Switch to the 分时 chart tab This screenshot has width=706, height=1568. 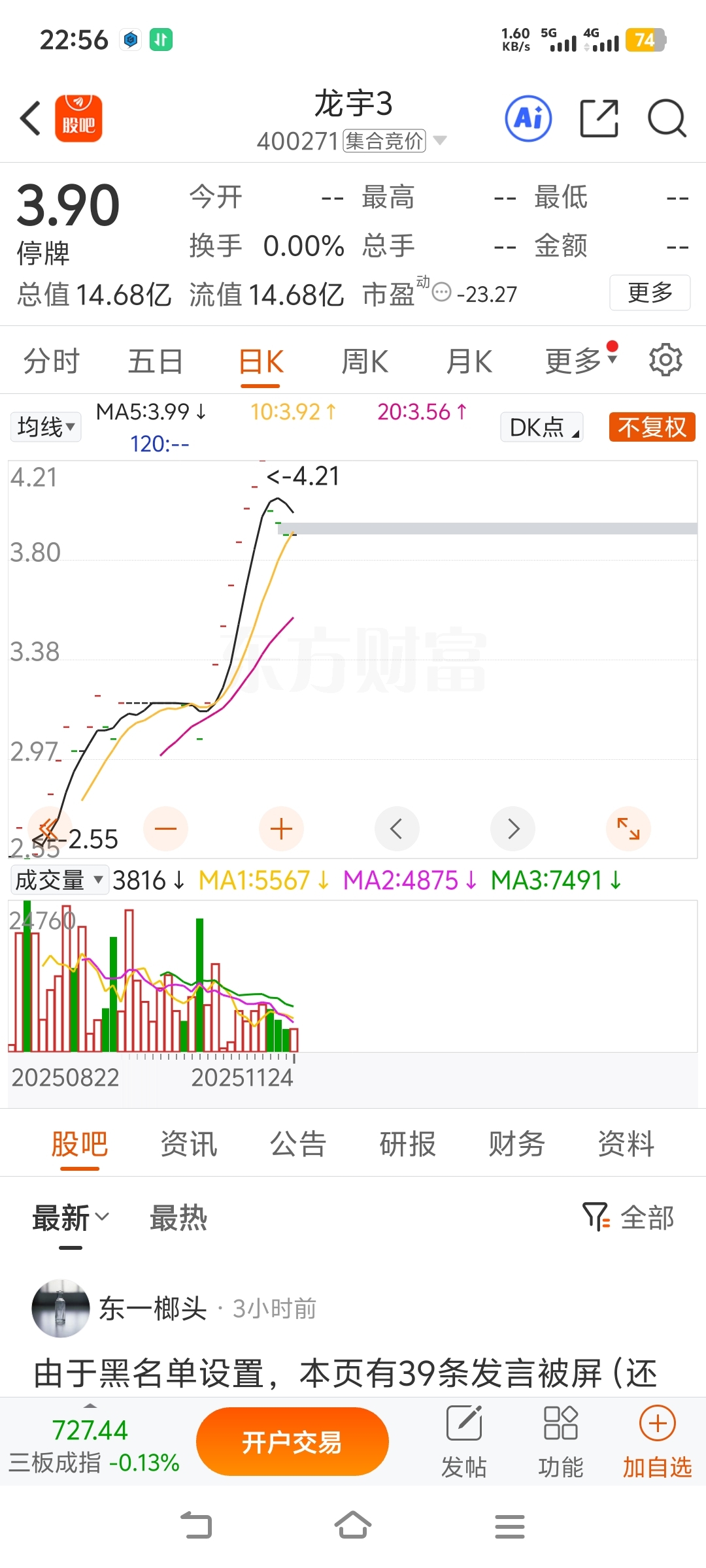(x=51, y=361)
